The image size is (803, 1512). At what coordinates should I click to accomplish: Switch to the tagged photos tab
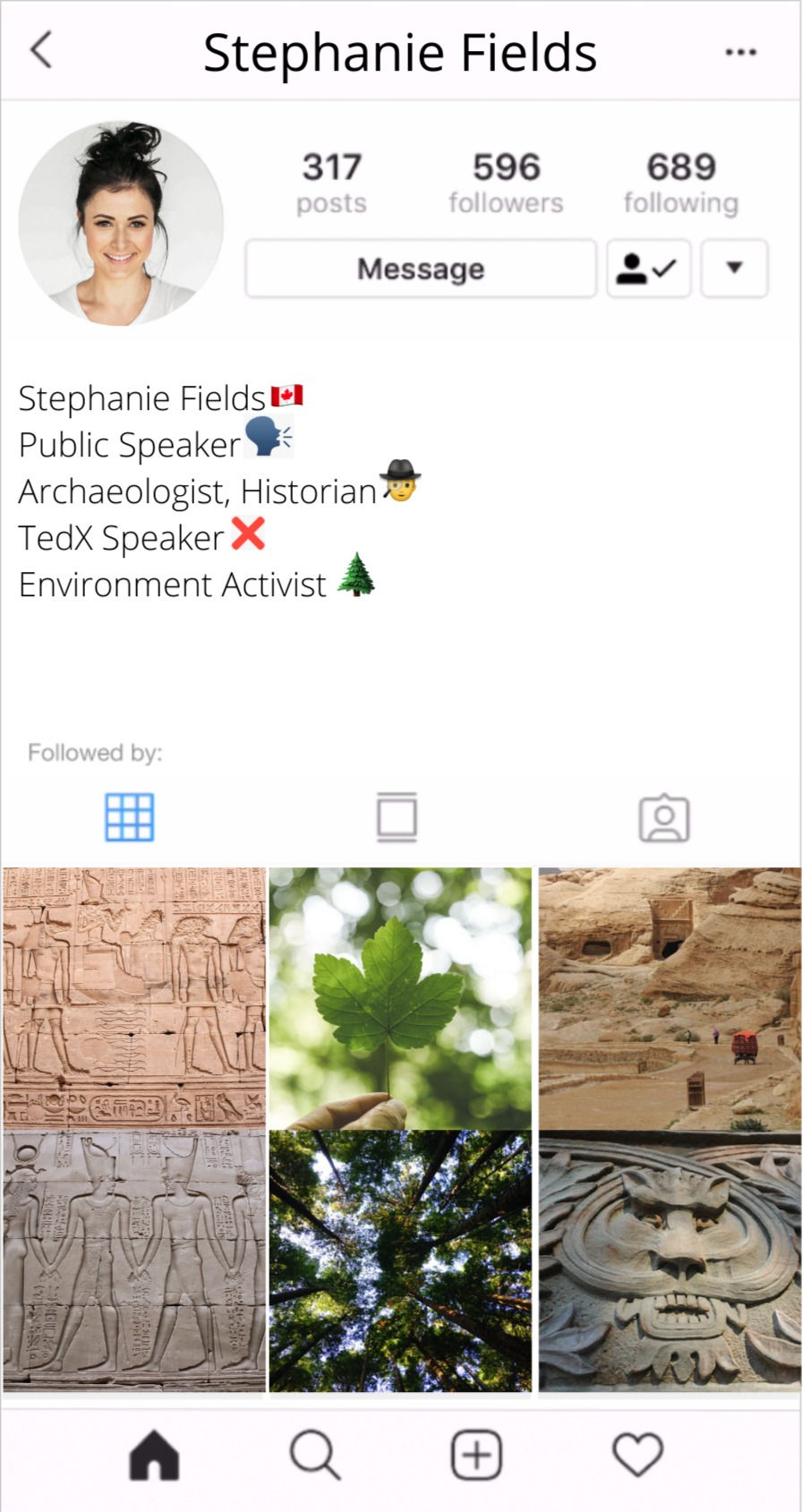664,817
